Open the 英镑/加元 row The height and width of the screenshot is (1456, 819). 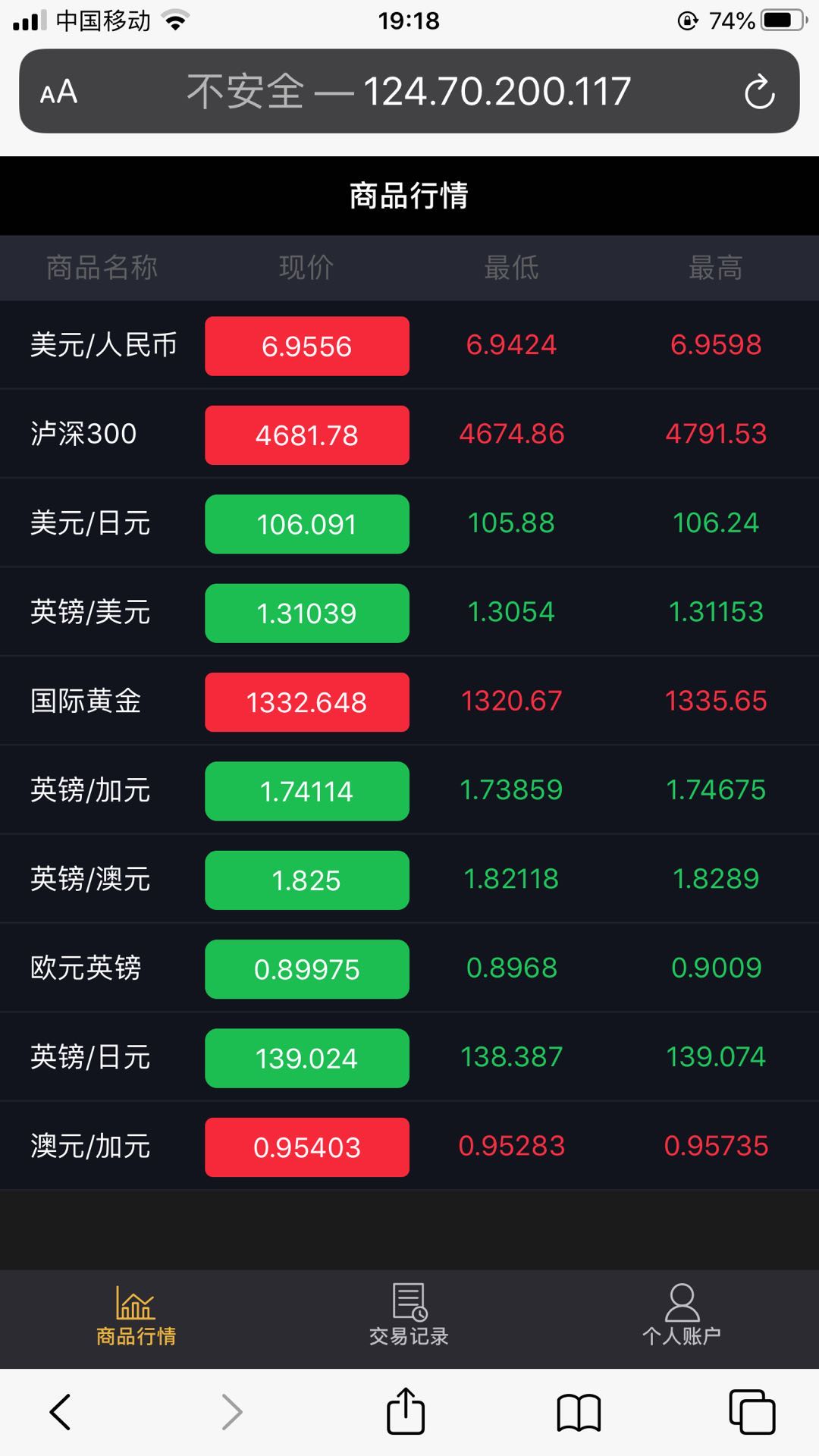point(409,790)
